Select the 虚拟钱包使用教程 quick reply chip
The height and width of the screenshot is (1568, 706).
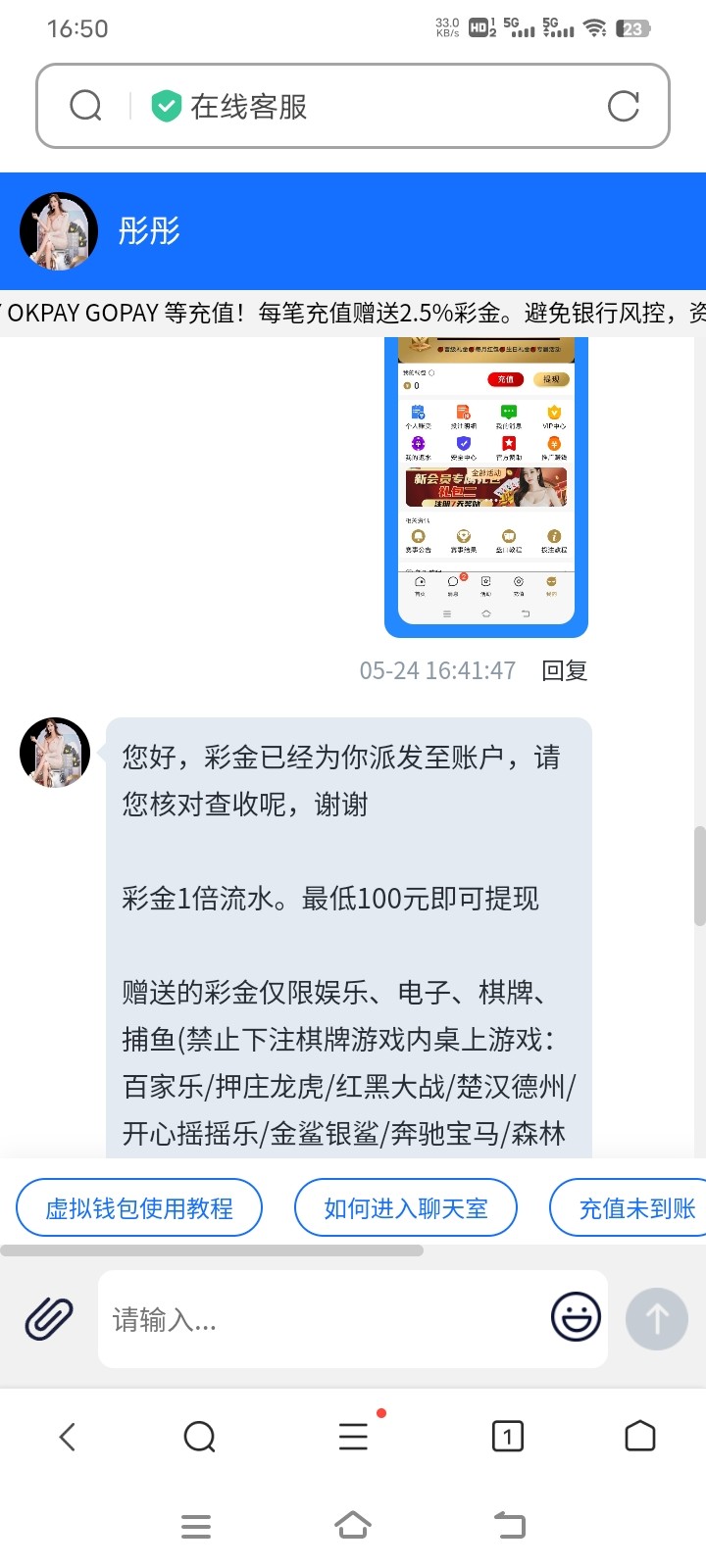tap(139, 1208)
